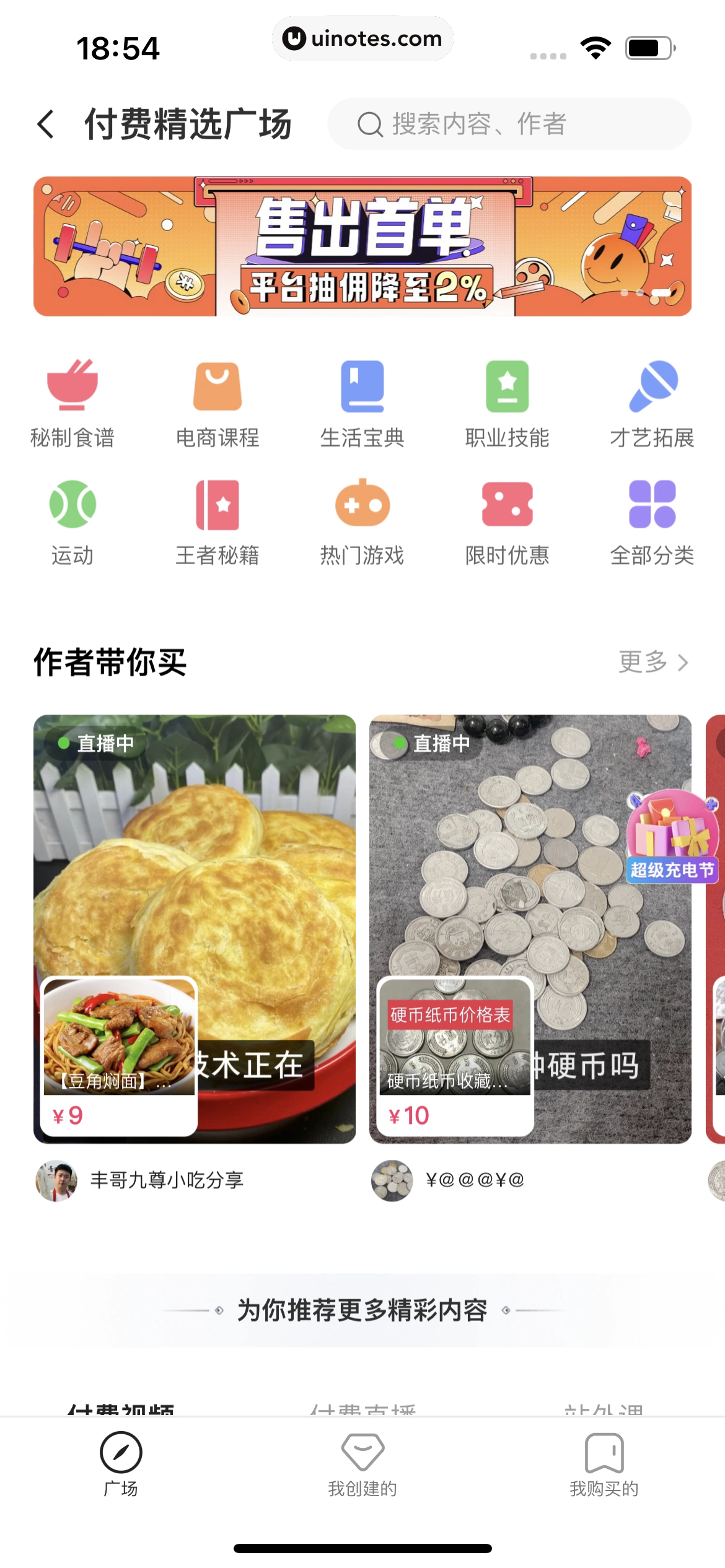View 更多 in 作者带你买

coord(652,662)
